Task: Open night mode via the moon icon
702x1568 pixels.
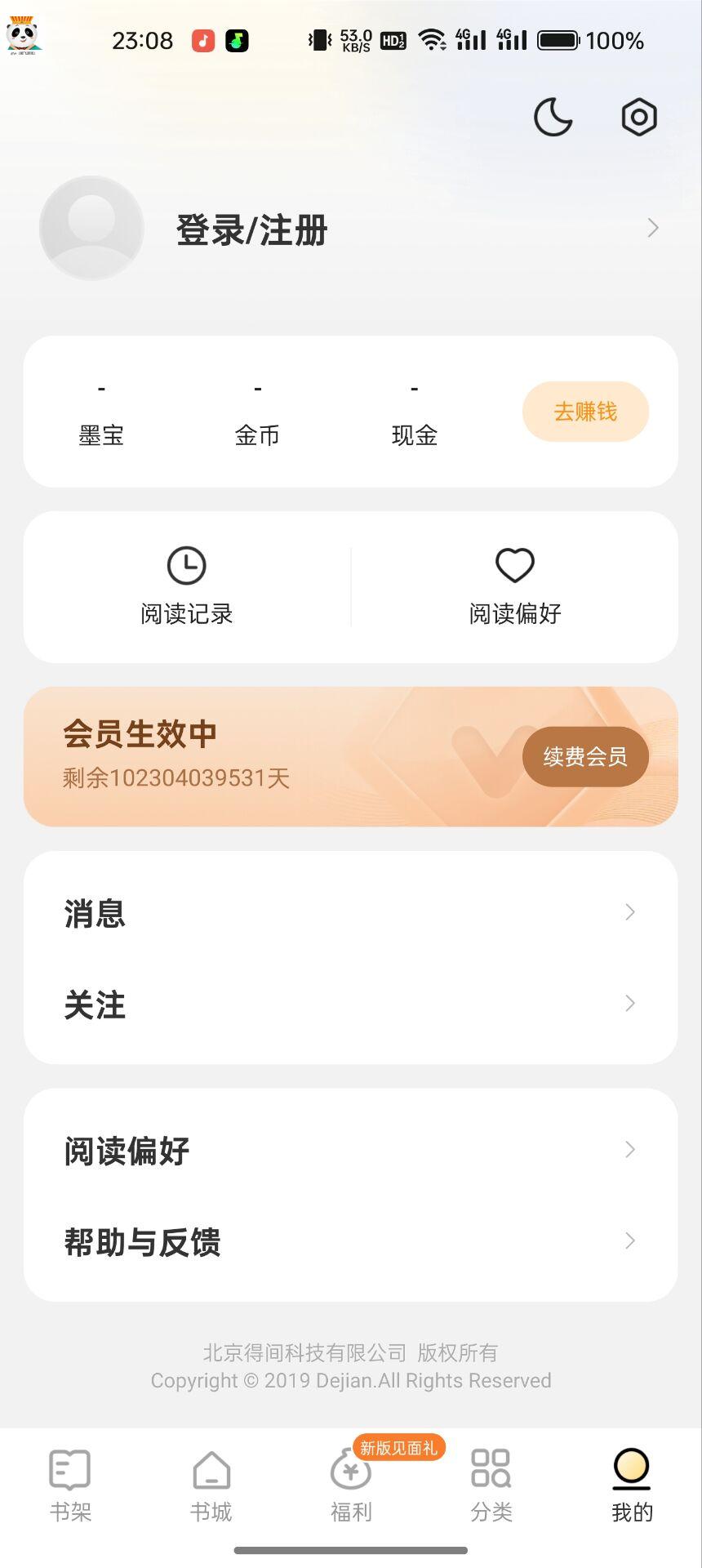Action: click(552, 117)
